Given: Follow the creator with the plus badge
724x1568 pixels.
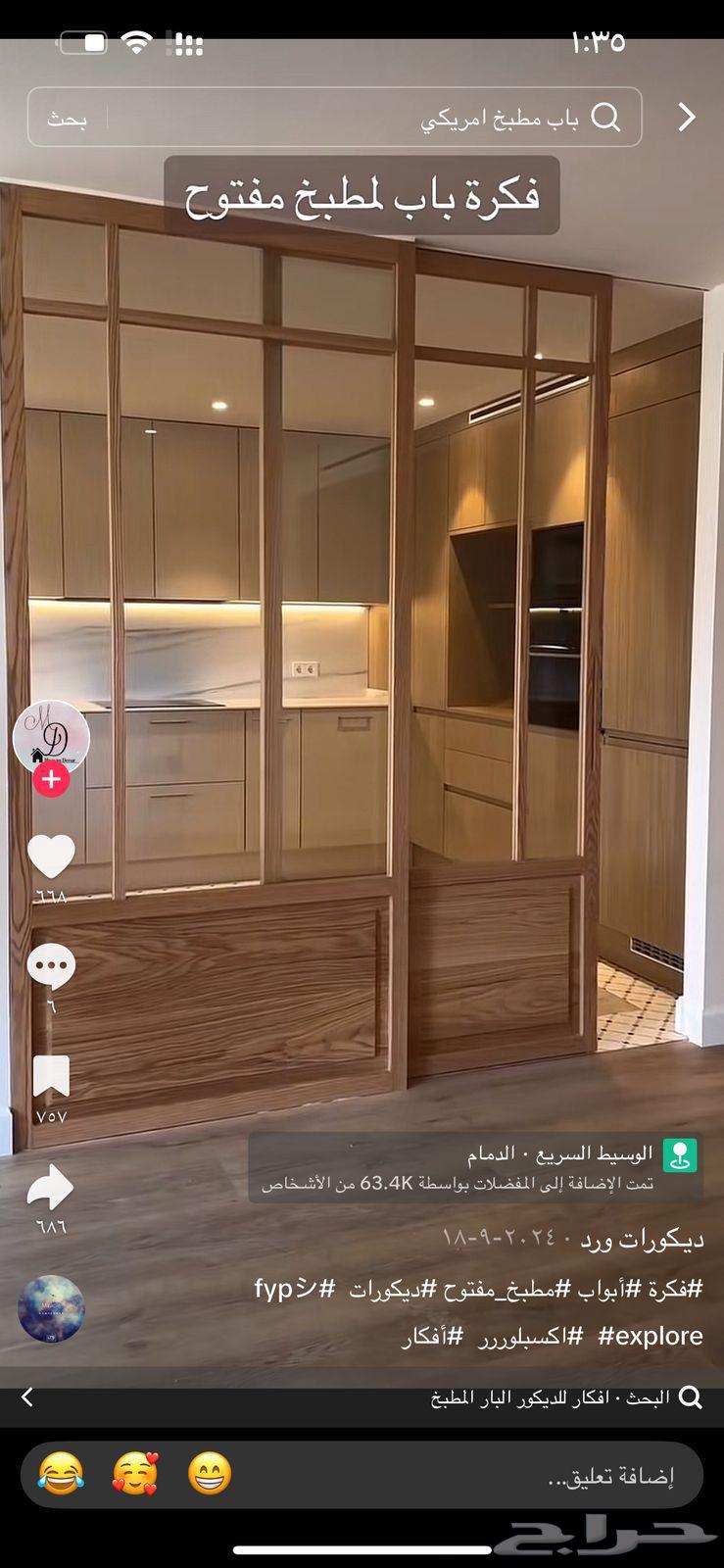Looking at the screenshot, I should (x=51, y=780).
